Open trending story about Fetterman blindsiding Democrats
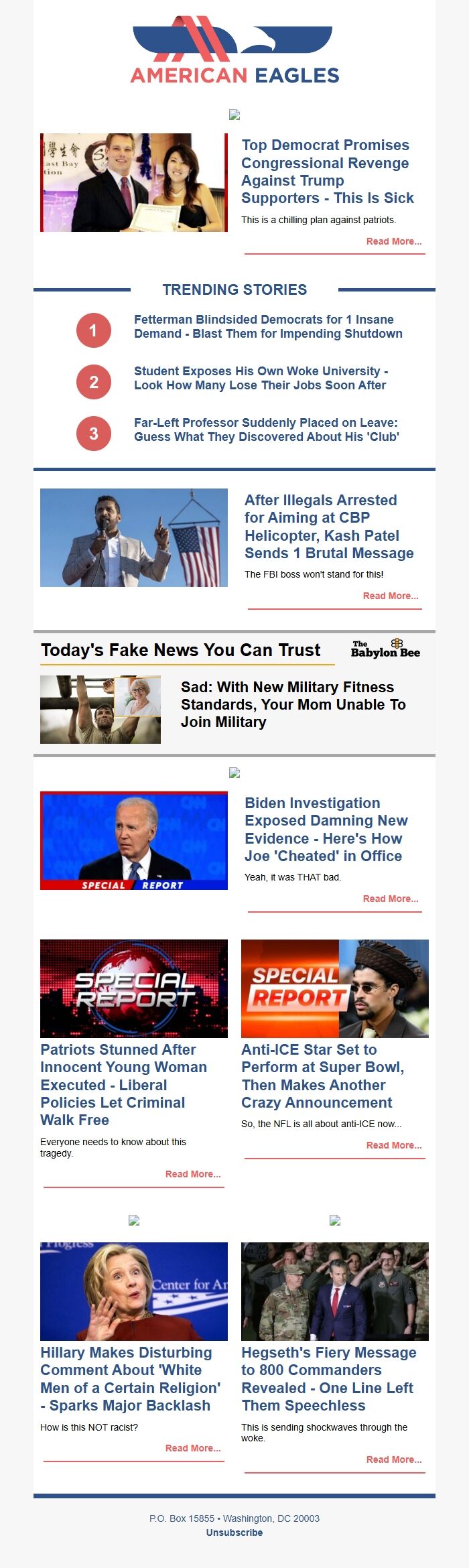Image resolution: width=469 pixels, height=1568 pixels. point(268,326)
